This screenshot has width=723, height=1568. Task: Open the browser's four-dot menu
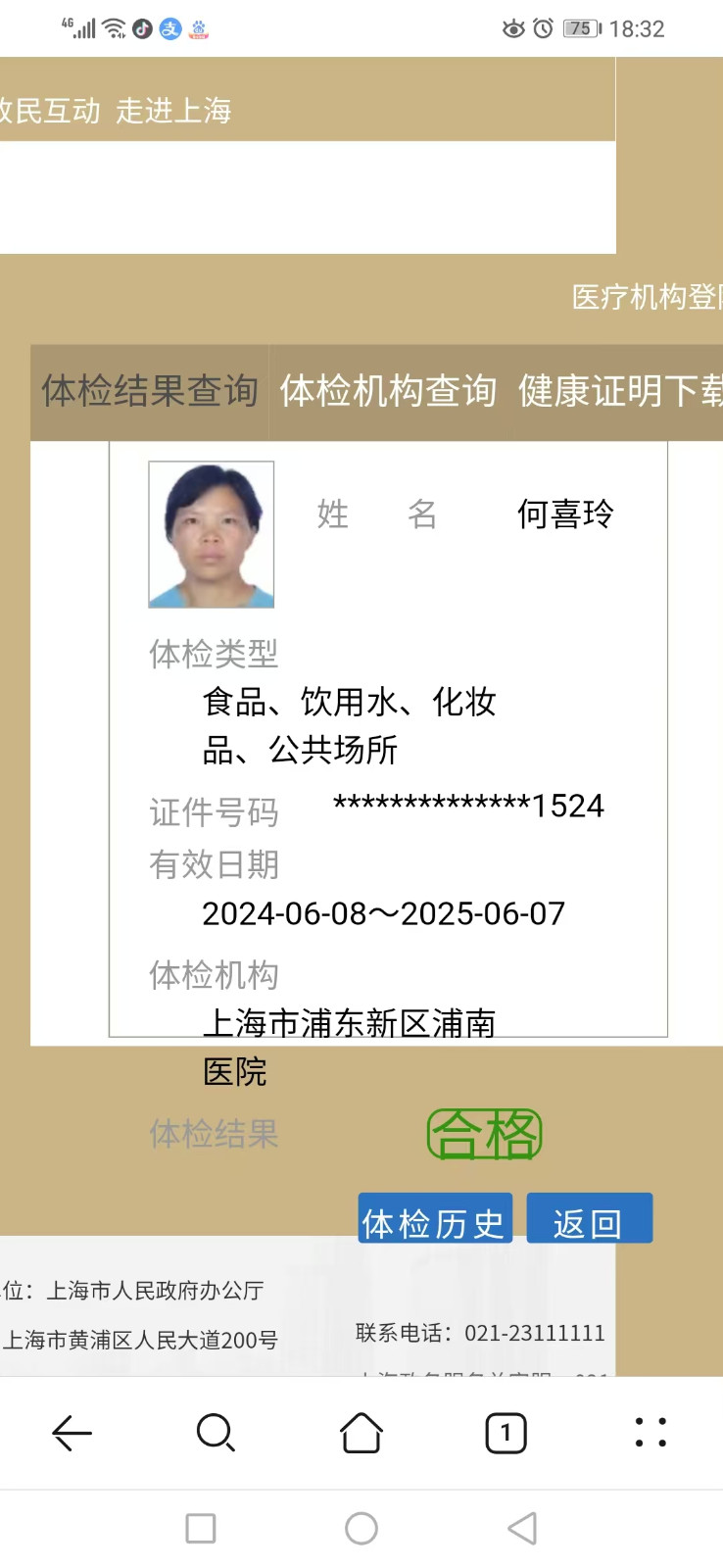651,1433
